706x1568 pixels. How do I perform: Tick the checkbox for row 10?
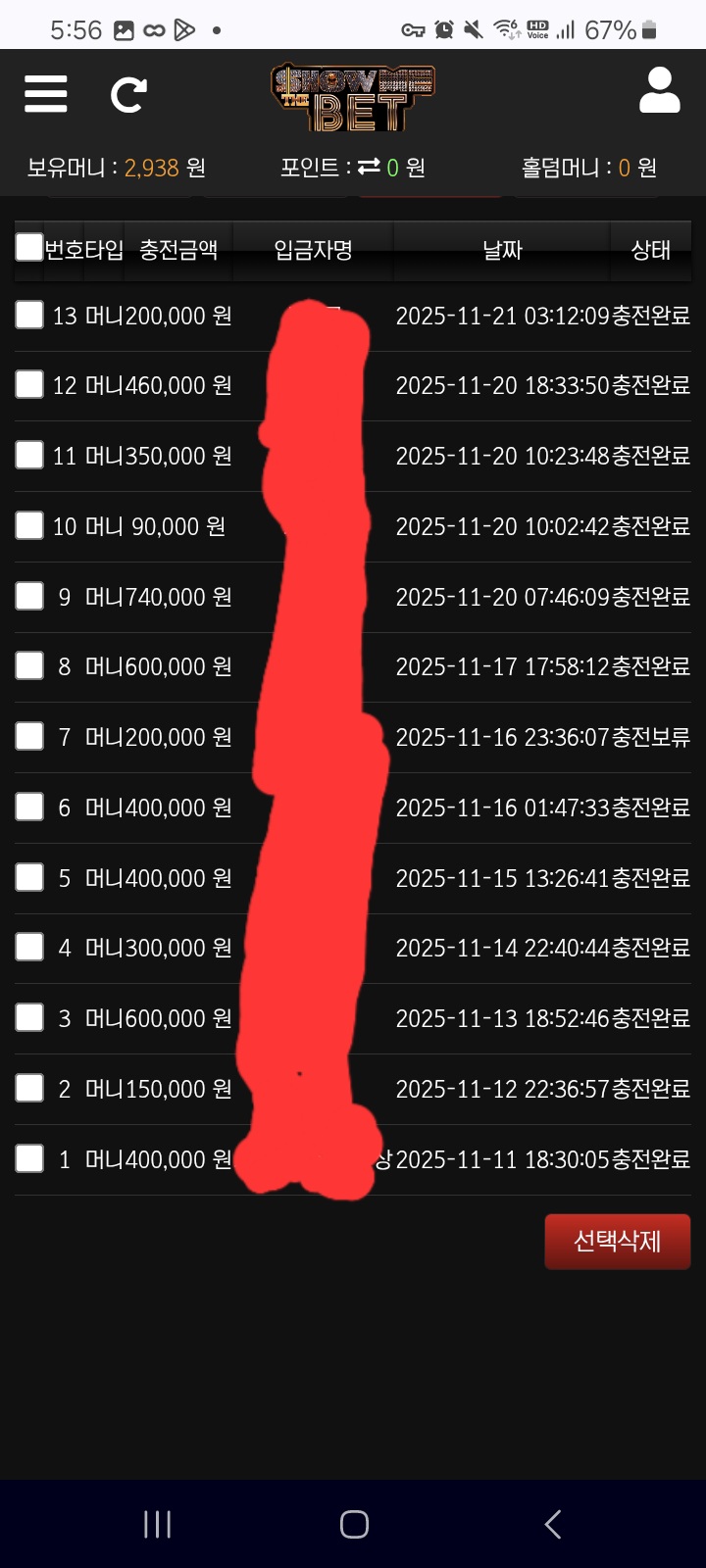(29, 525)
